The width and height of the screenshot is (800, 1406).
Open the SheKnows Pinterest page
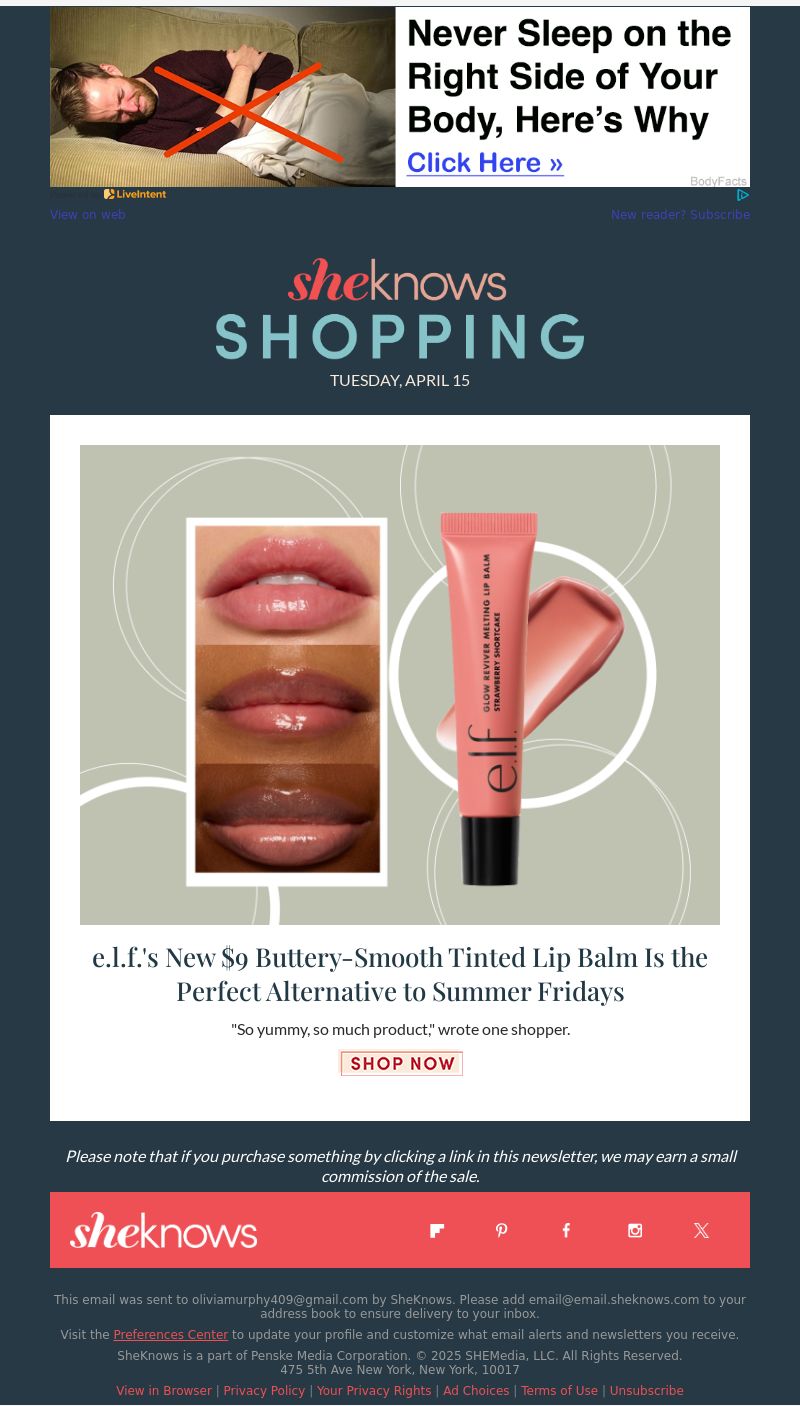pos(502,1231)
